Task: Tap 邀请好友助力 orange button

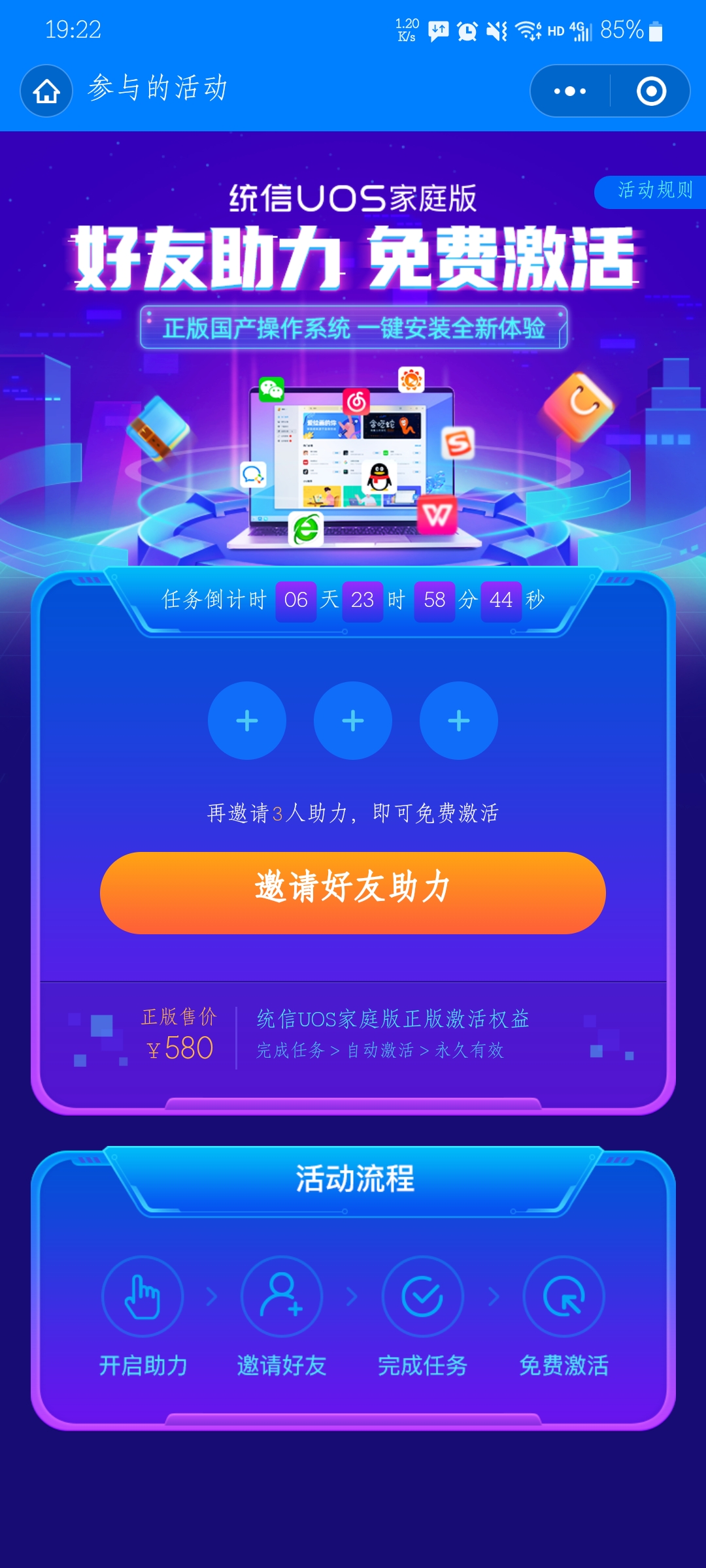Action: pyautogui.click(x=353, y=892)
